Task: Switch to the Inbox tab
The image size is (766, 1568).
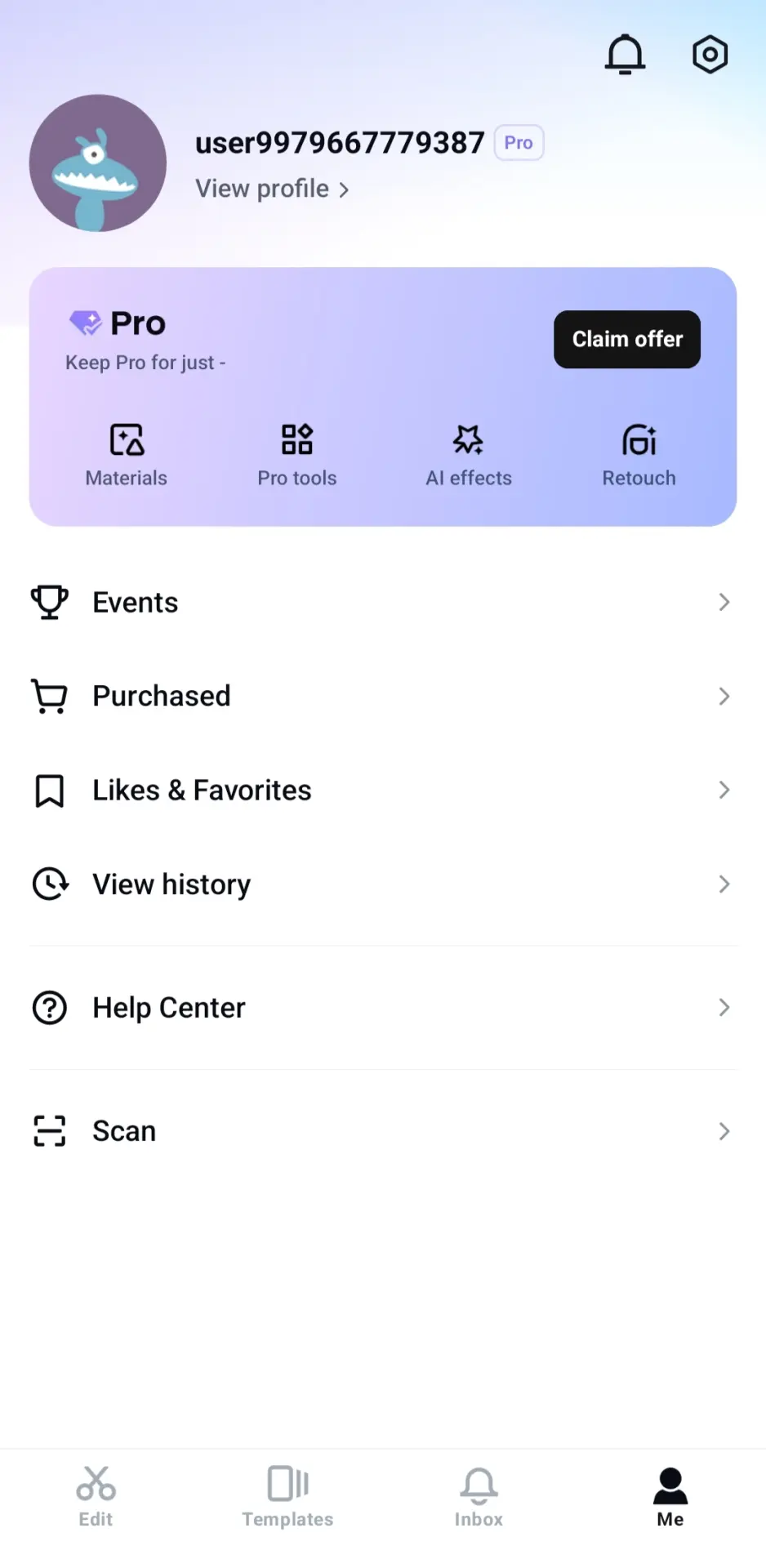Action: click(x=479, y=1497)
